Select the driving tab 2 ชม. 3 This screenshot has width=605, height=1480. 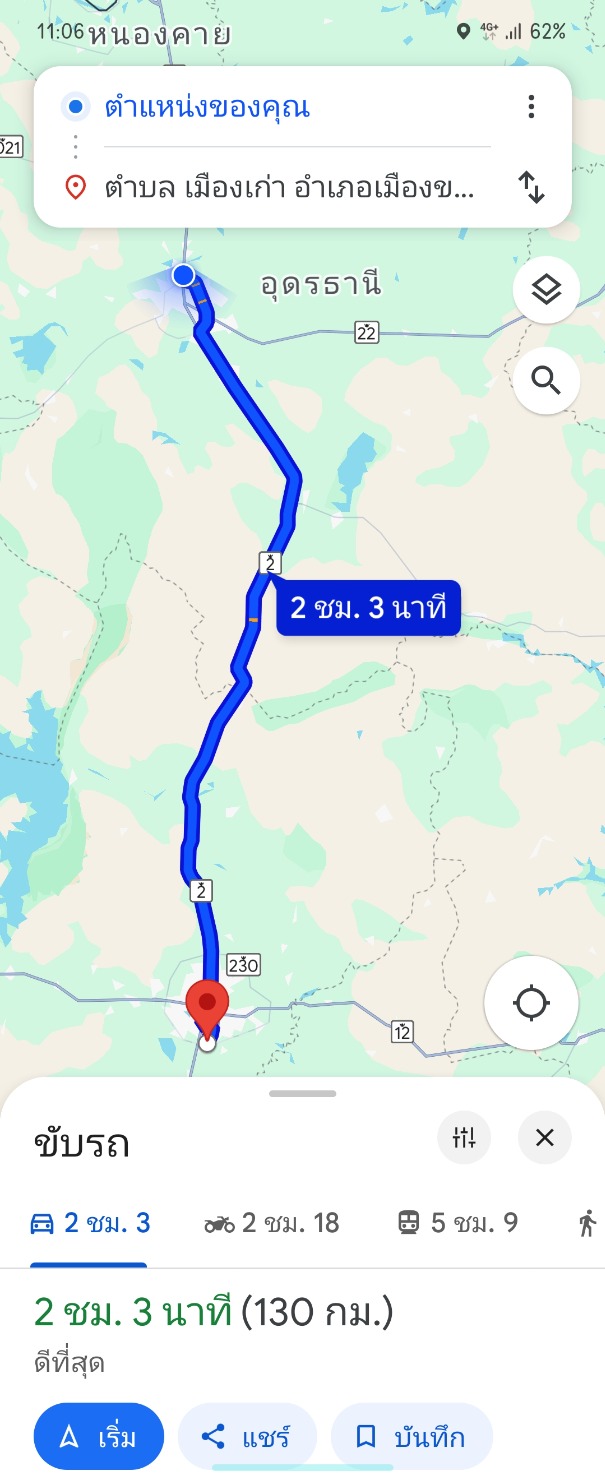click(x=90, y=1222)
